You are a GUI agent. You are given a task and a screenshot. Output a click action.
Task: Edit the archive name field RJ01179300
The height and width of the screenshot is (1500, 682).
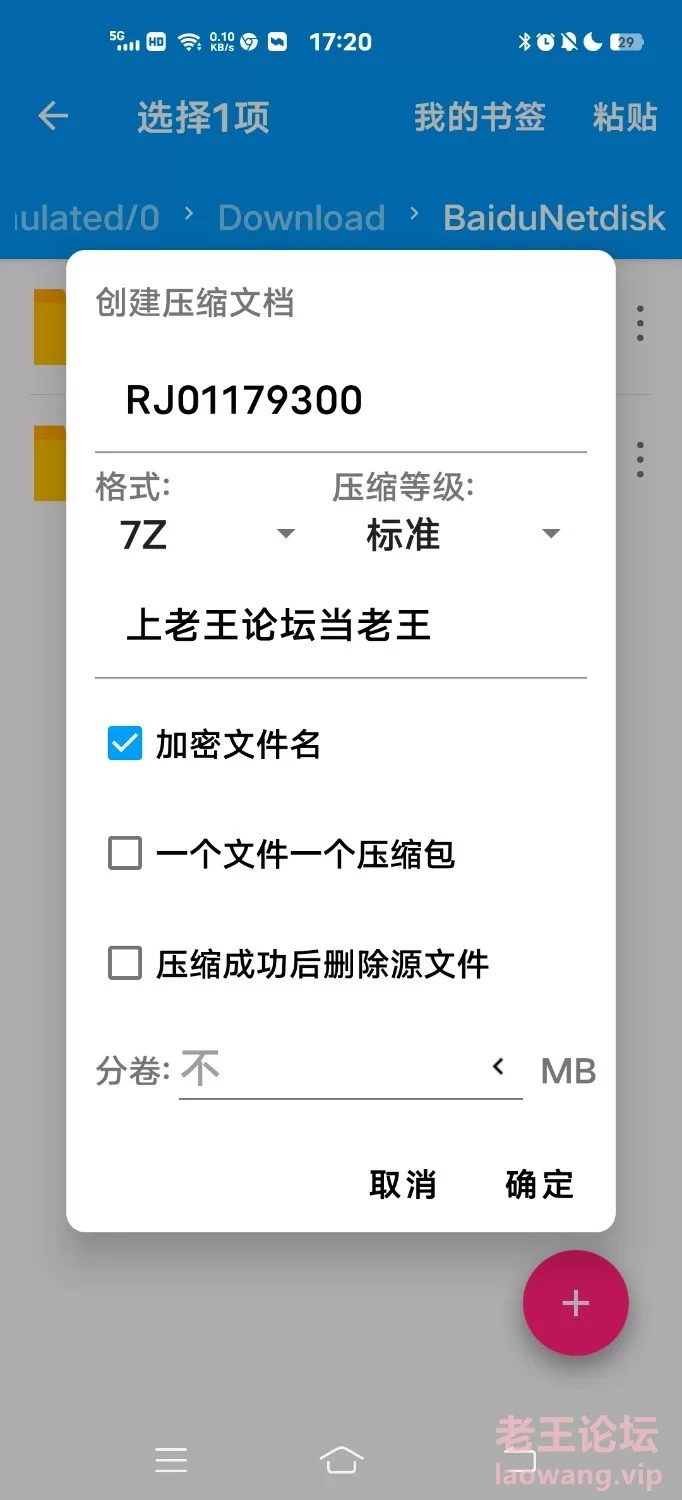pos(340,401)
